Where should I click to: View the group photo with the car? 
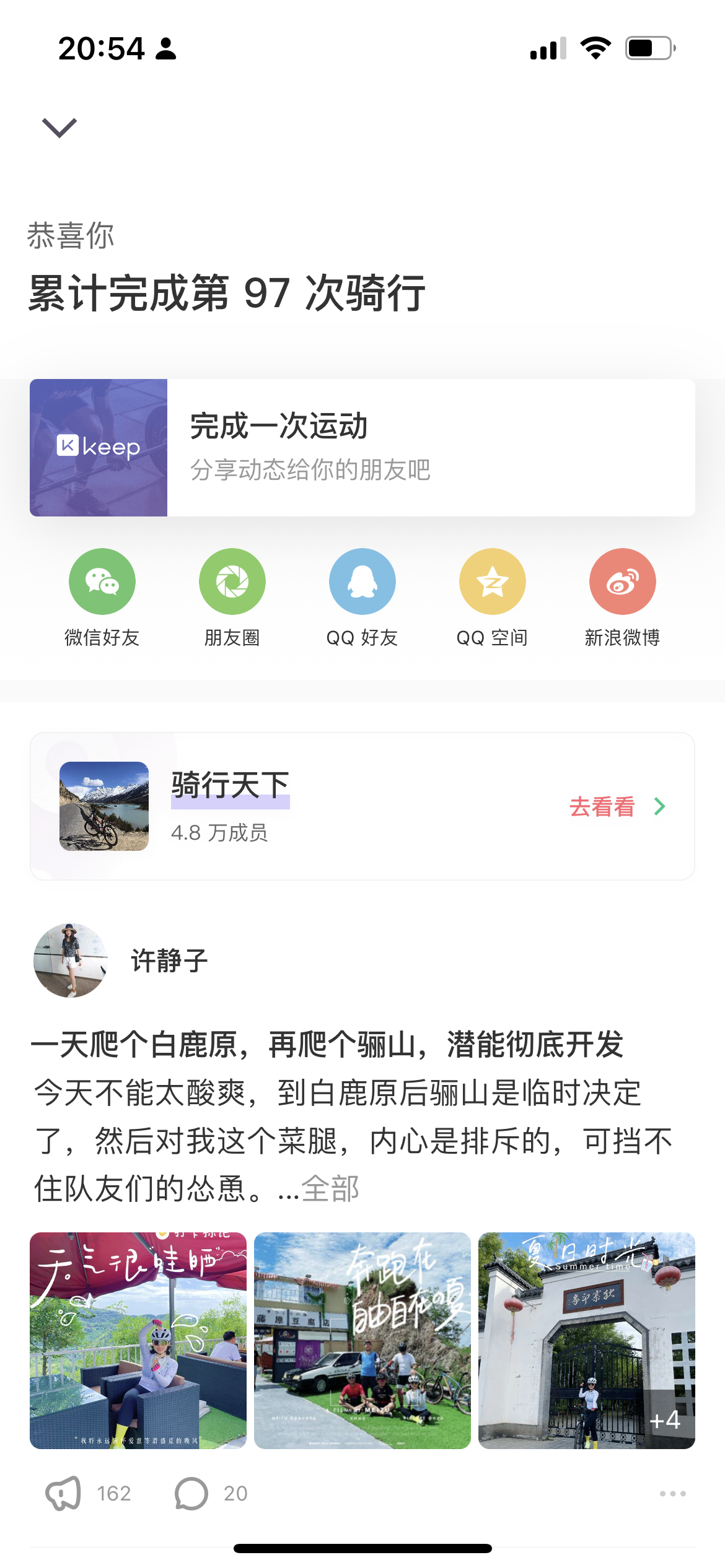pyautogui.click(x=362, y=1341)
